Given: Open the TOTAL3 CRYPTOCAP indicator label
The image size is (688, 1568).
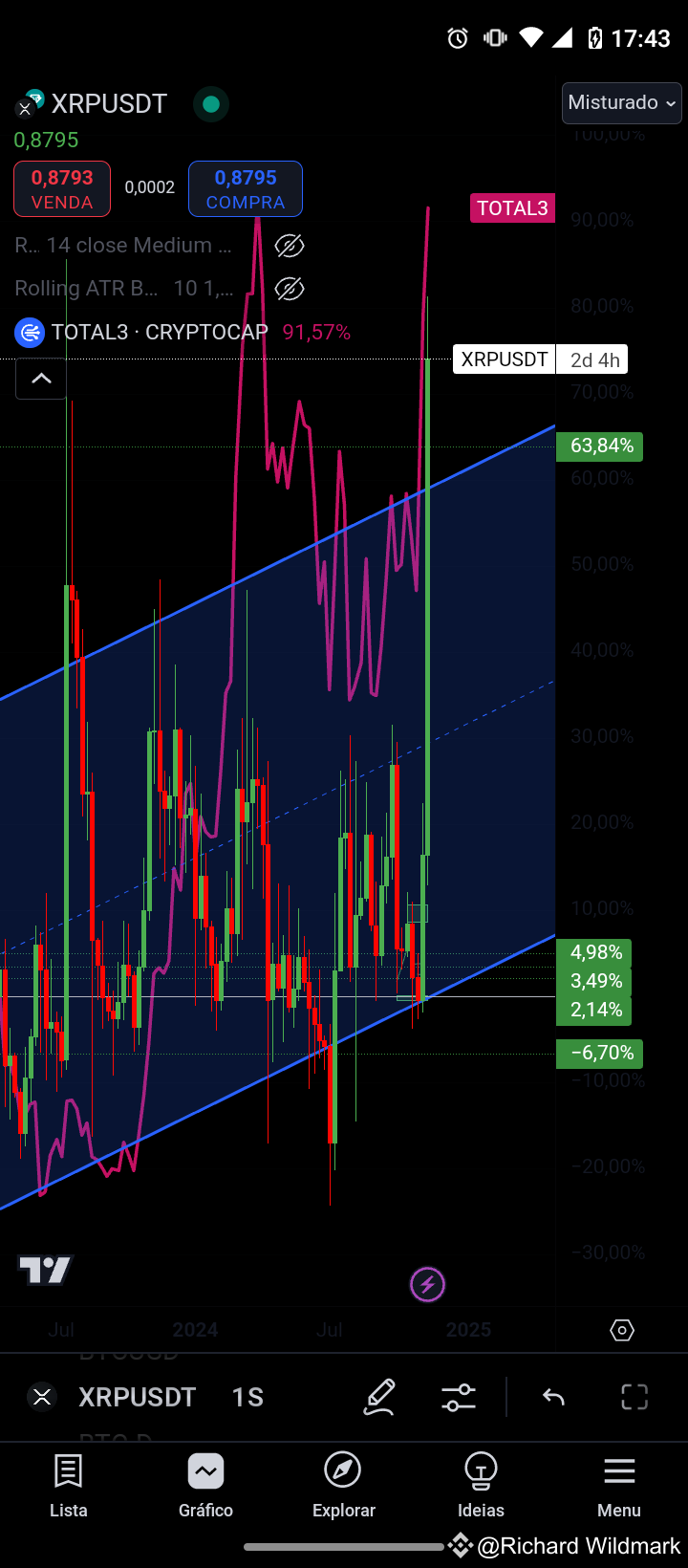Looking at the screenshot, I should click(x=153, y=333).
